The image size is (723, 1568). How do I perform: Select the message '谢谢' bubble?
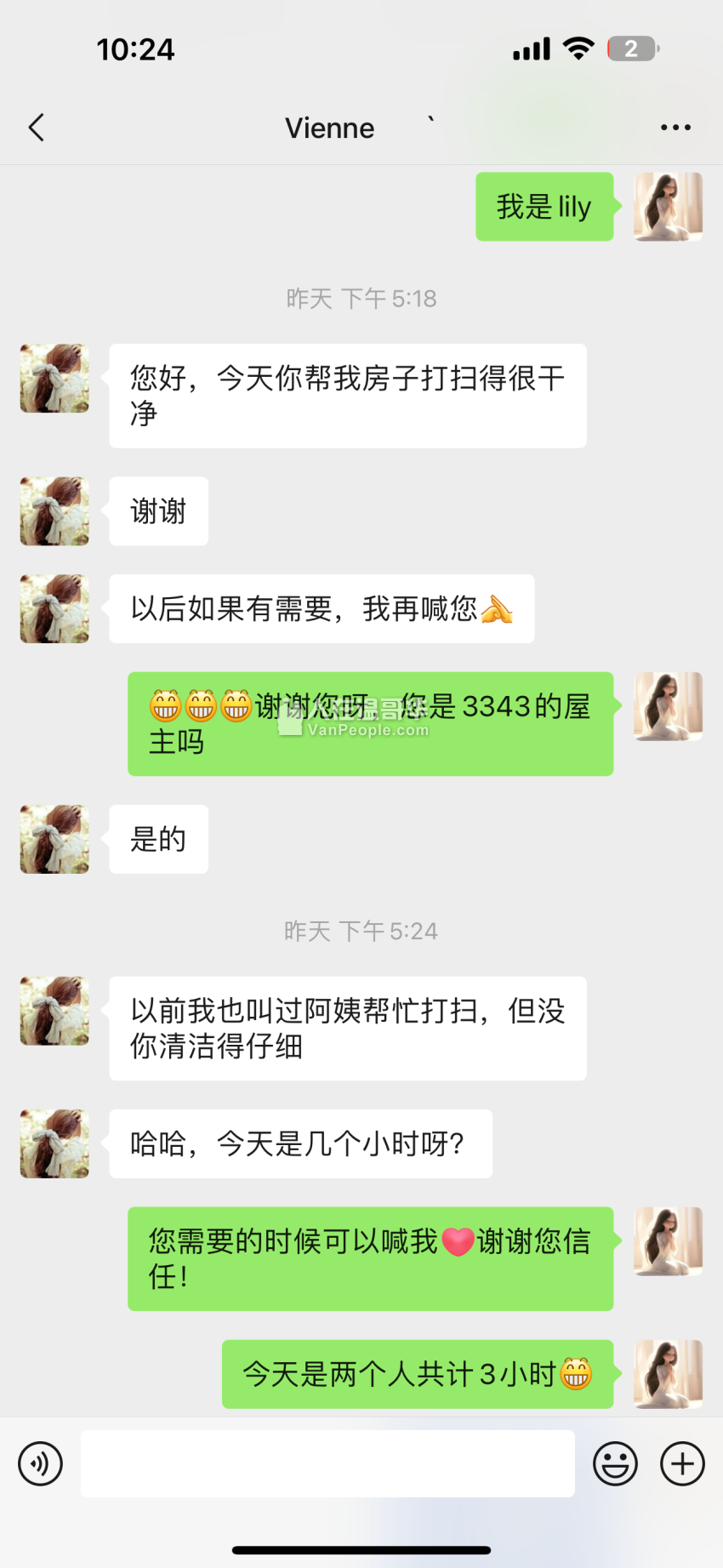pyautogui.click(x=158, y=511)
